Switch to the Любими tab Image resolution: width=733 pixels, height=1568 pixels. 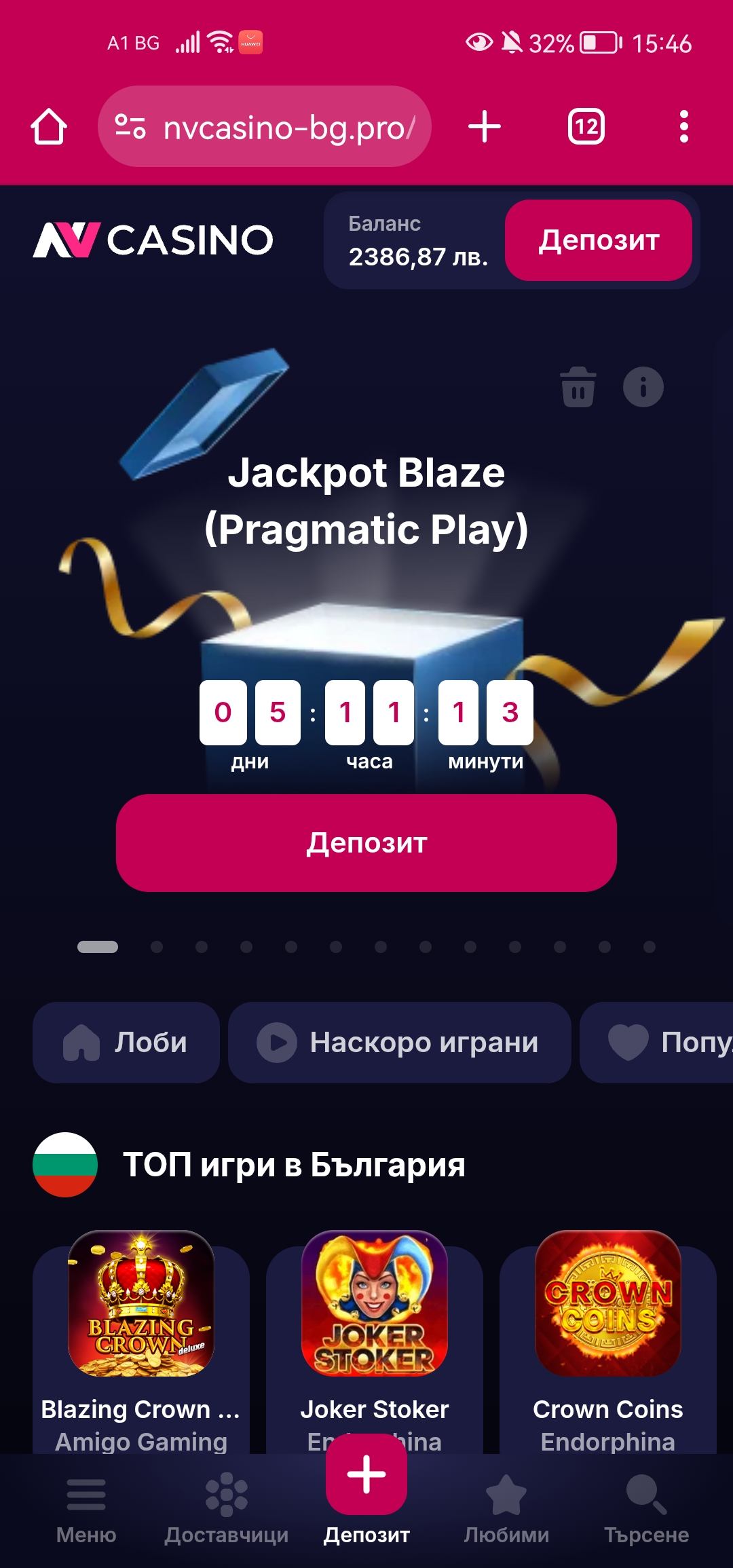pyautogui.click(x=506, y=1508)
